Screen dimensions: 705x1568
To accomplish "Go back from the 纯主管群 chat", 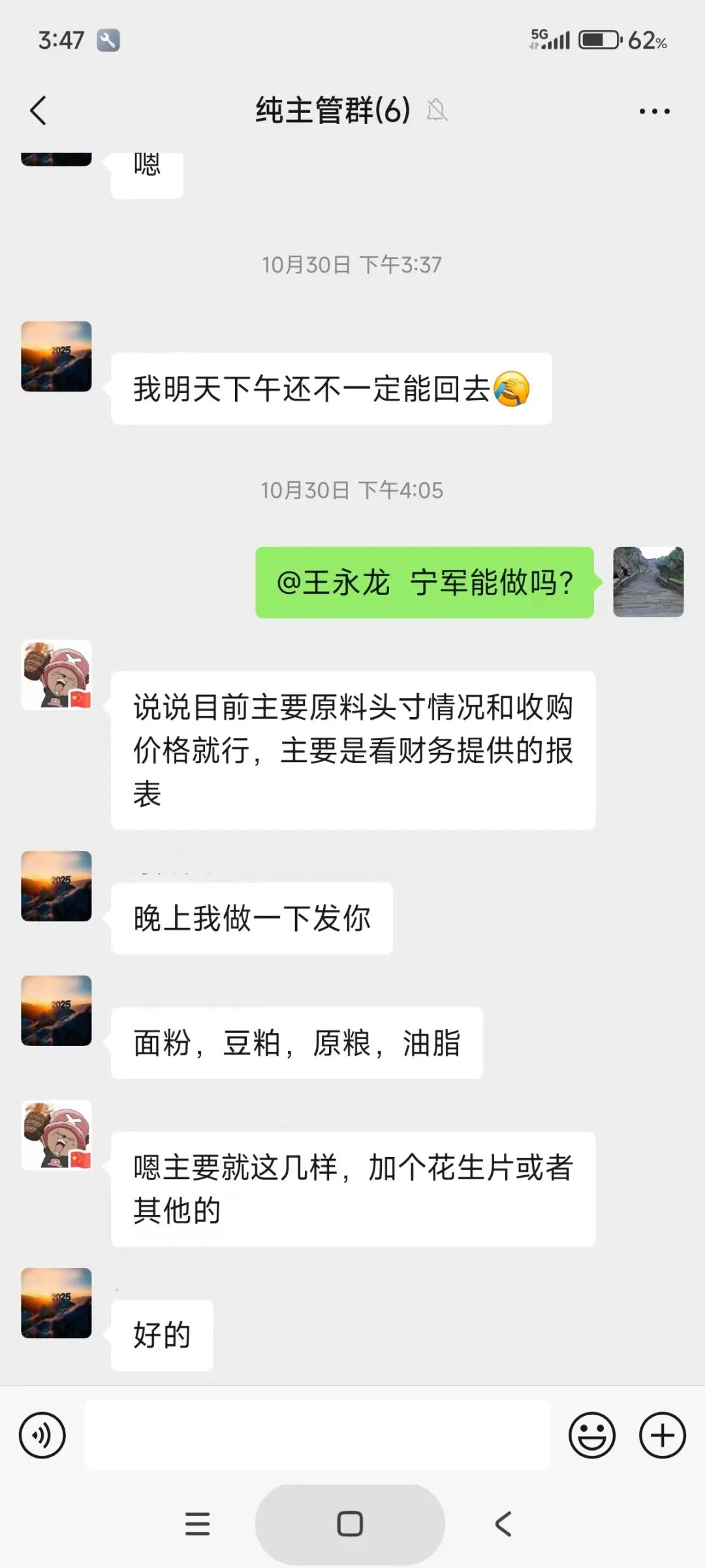I will coord(39,110).
